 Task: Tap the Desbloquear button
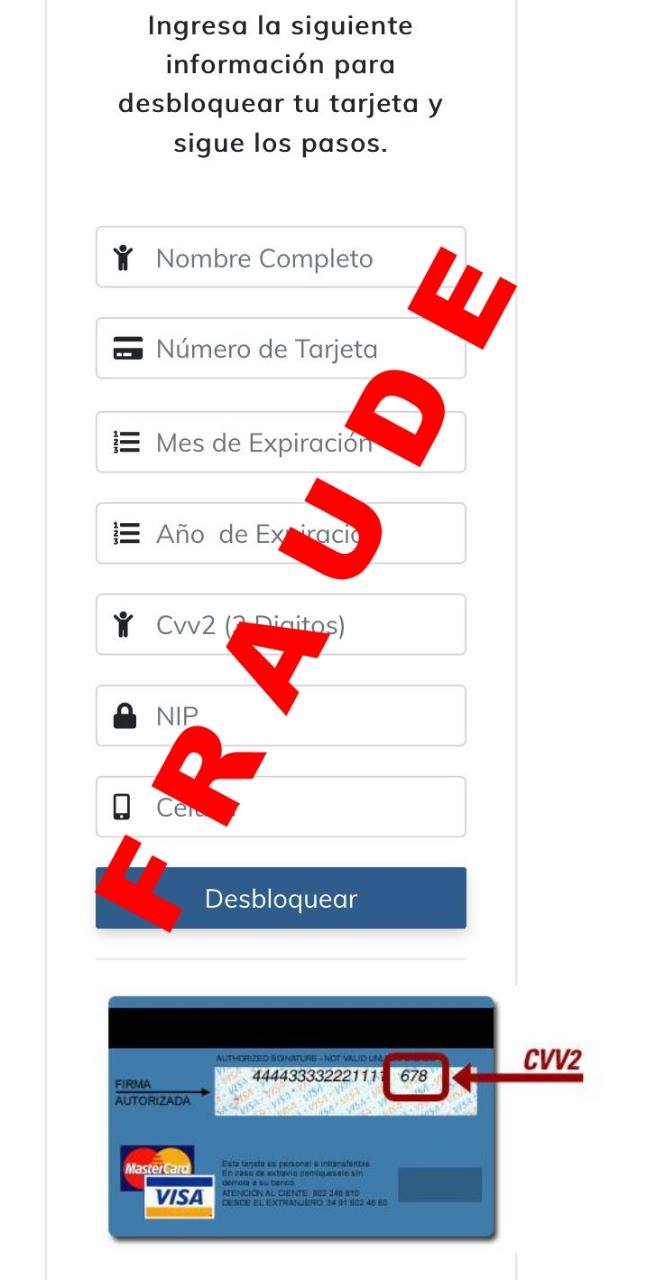coord(280,898)
